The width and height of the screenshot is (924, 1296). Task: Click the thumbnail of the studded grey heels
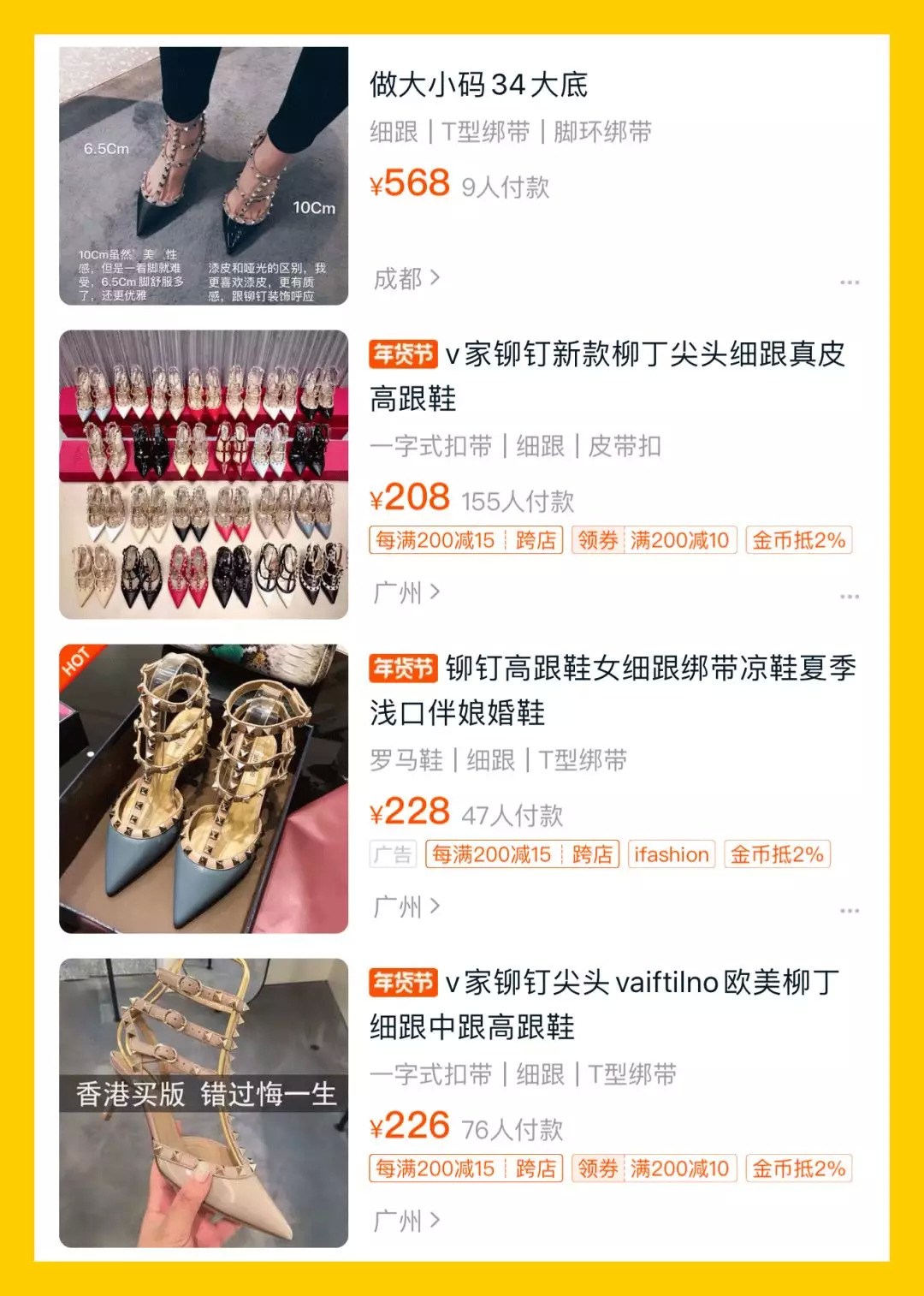(203, 787)
